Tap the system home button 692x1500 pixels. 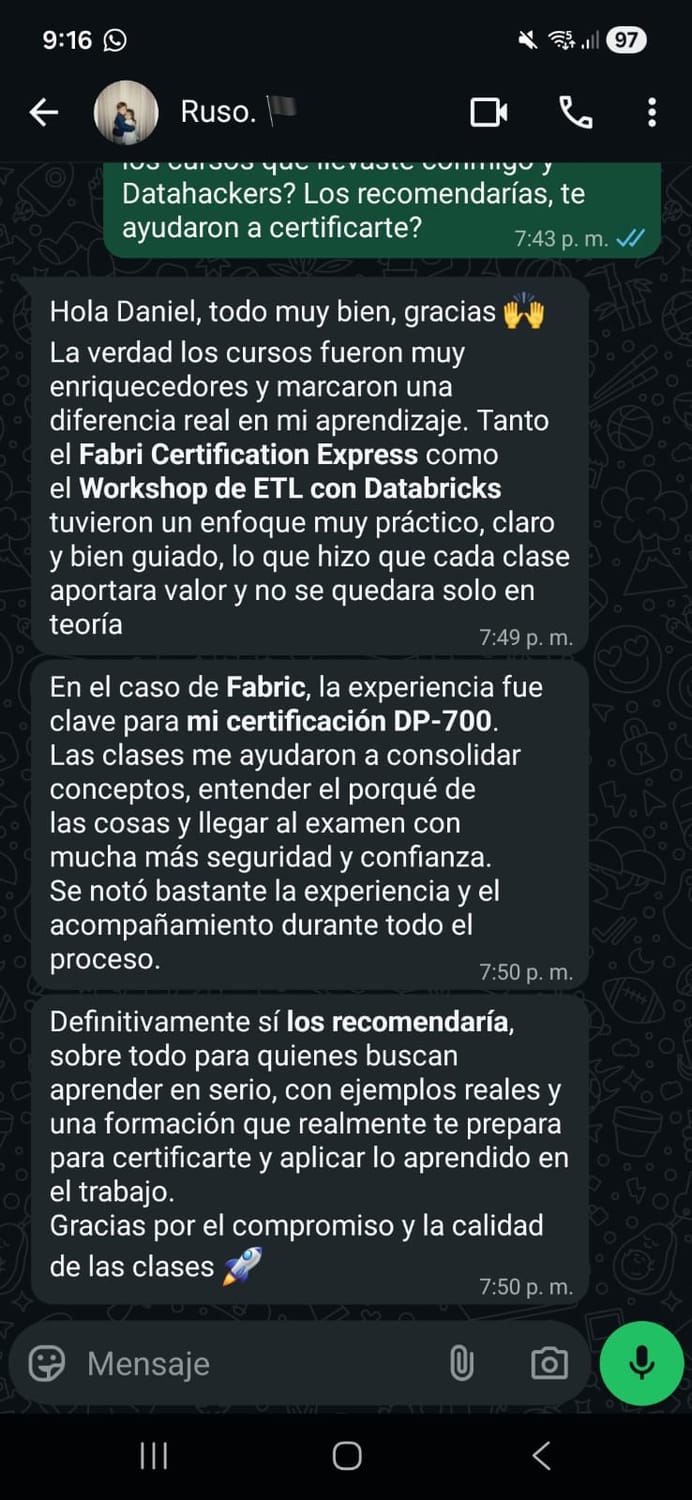[x=346, y=1456]
